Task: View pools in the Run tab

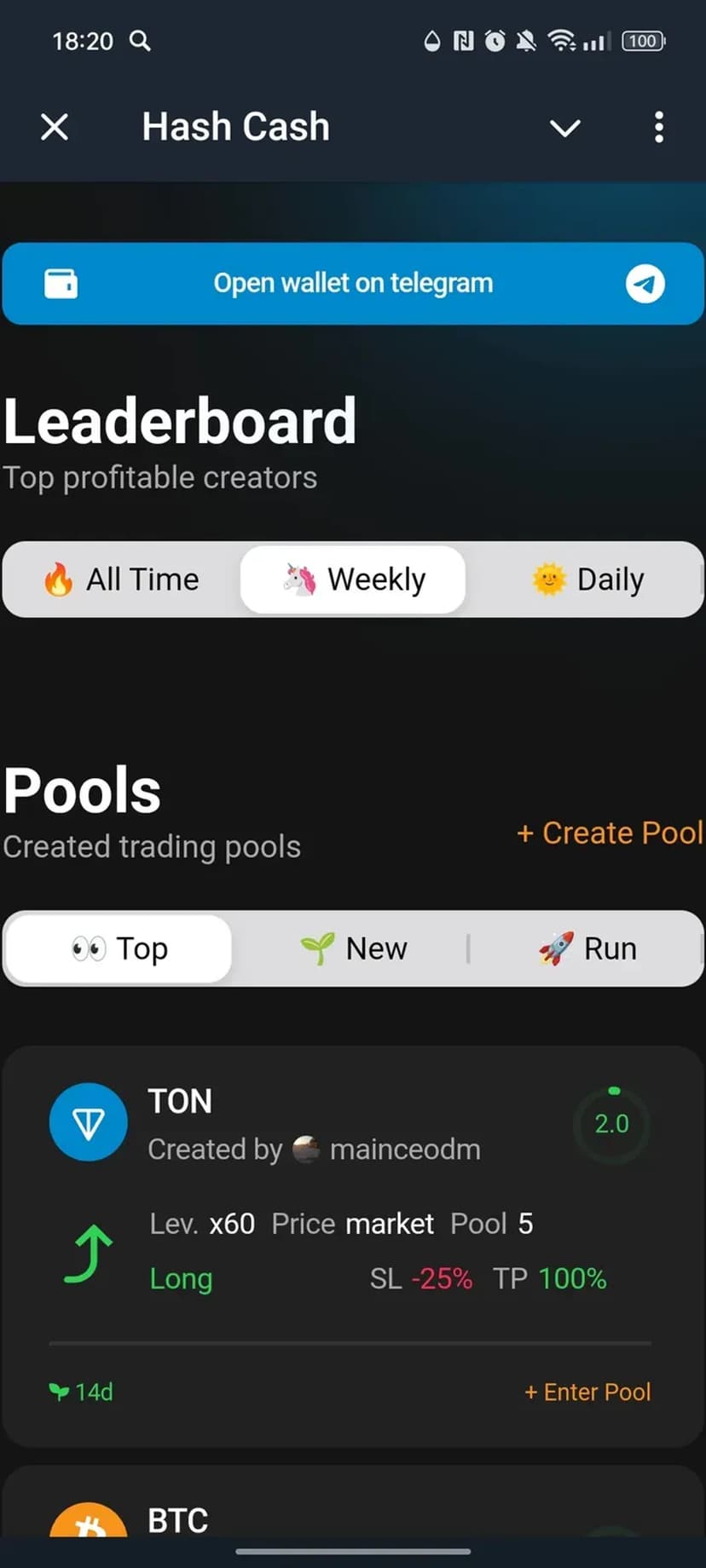Action: (x=587, y=948)
